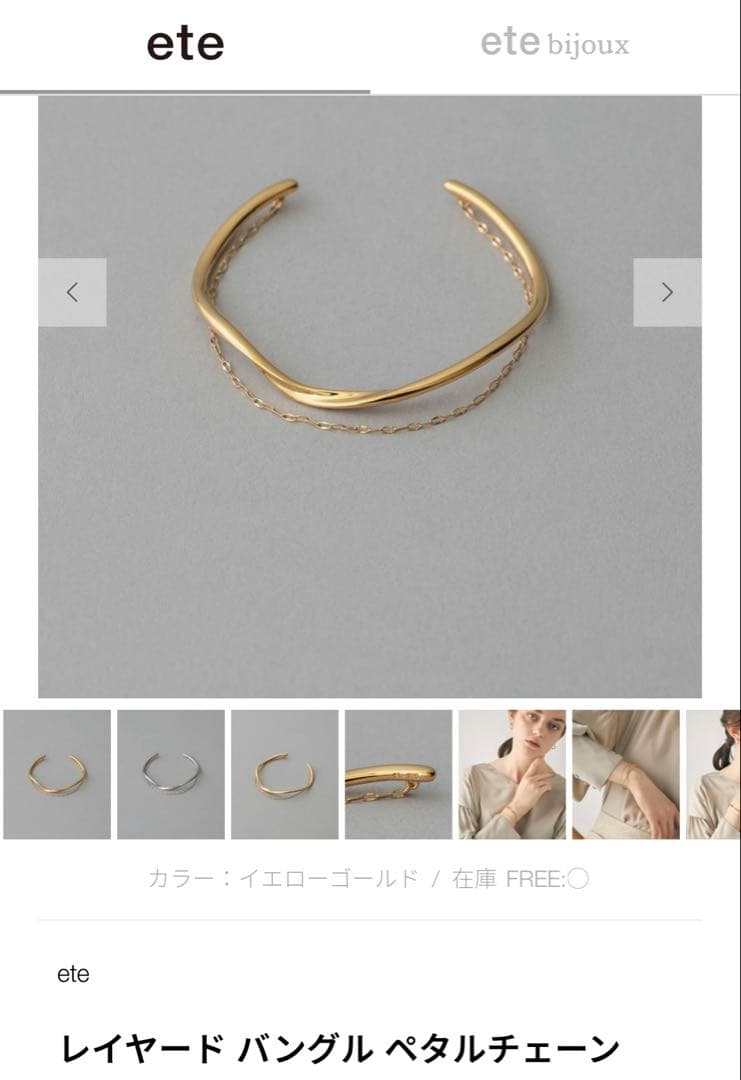Open the left chevron on the photo carousel
The width and height of the screenshot is (741, 1080).
[x=71, y=292]
